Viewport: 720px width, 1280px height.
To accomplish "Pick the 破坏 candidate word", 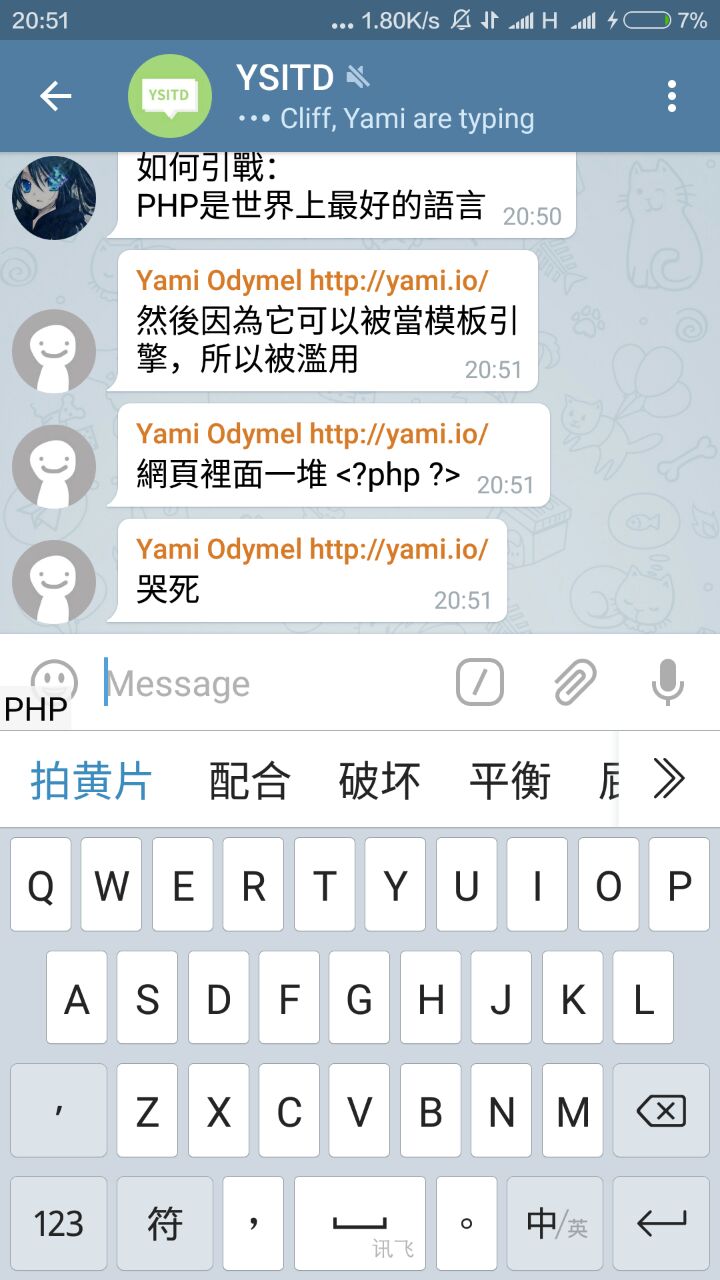I will 380,781.
